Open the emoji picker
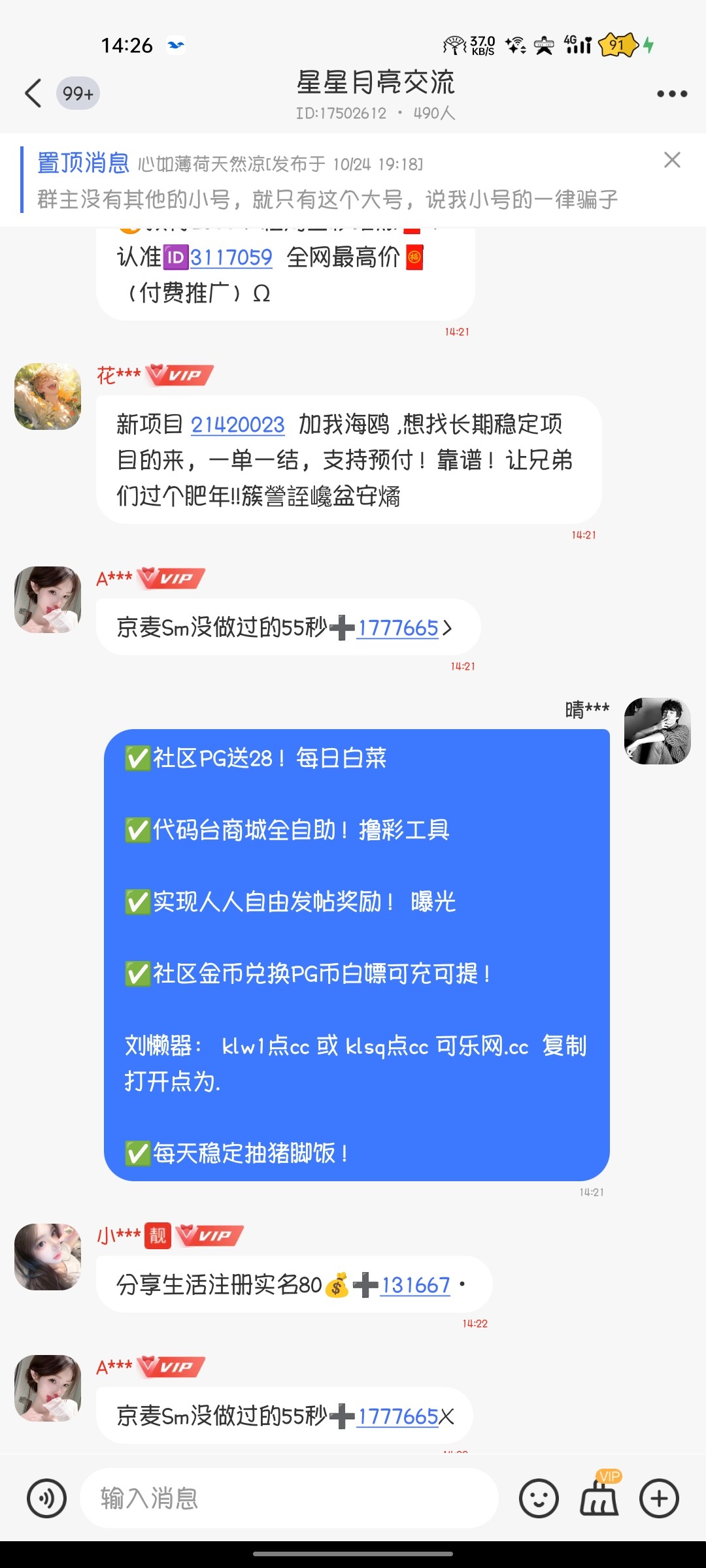The width and height of the screenshot is (706, 1568). pos(539,1498)
